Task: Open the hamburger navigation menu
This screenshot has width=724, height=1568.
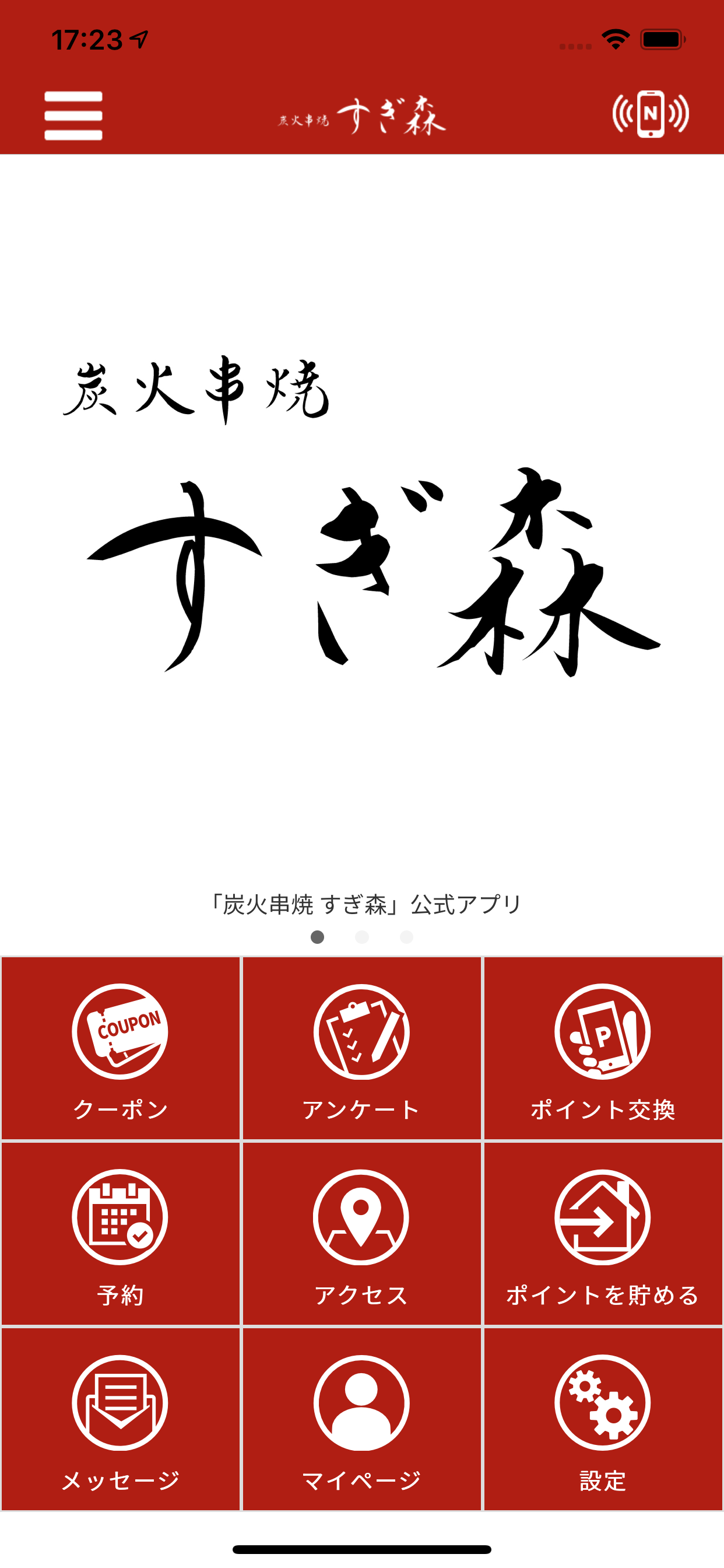Action: click(73, 116)
